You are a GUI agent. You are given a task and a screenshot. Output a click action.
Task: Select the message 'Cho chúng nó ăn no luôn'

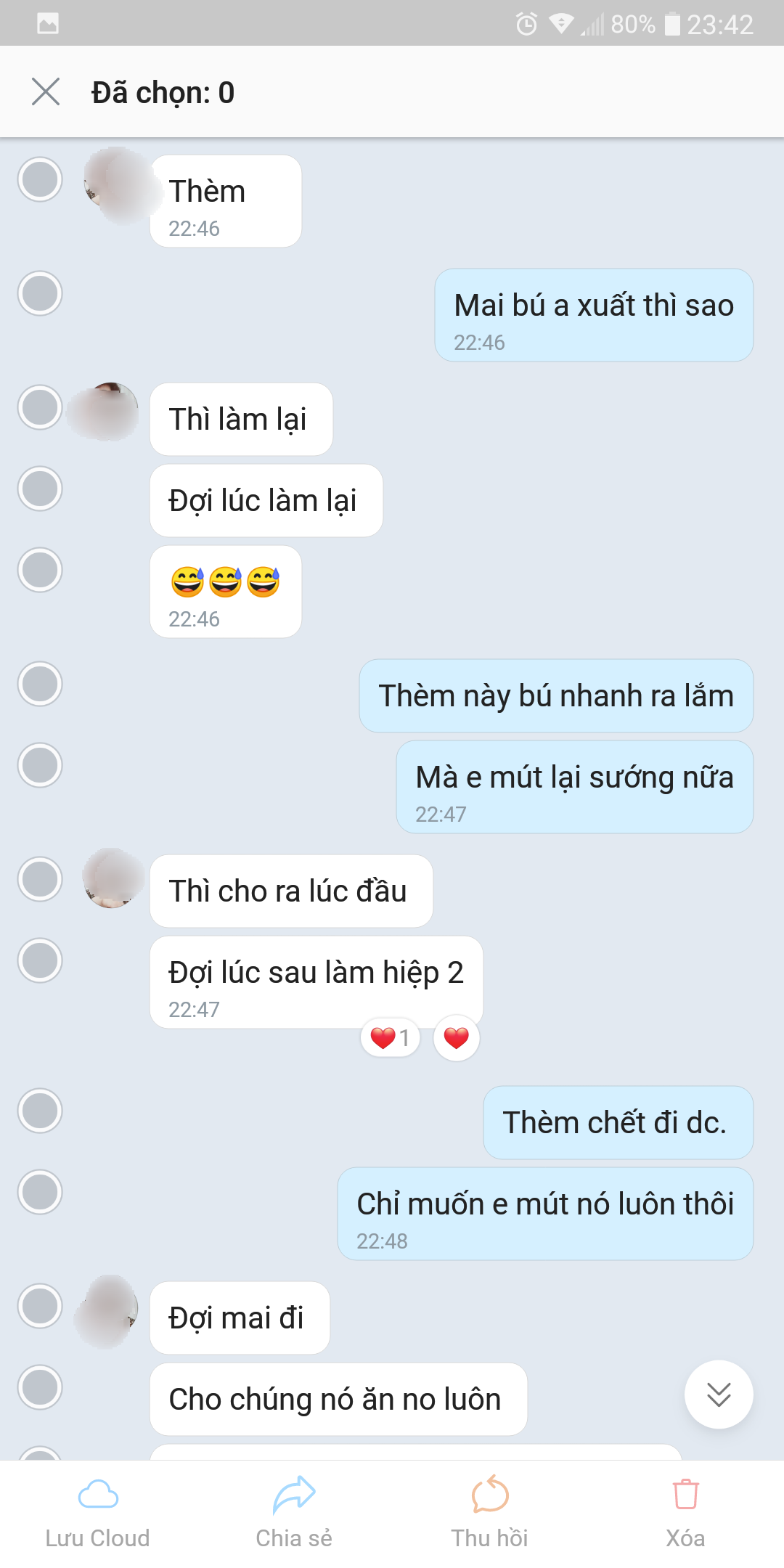coord(40,1387)
